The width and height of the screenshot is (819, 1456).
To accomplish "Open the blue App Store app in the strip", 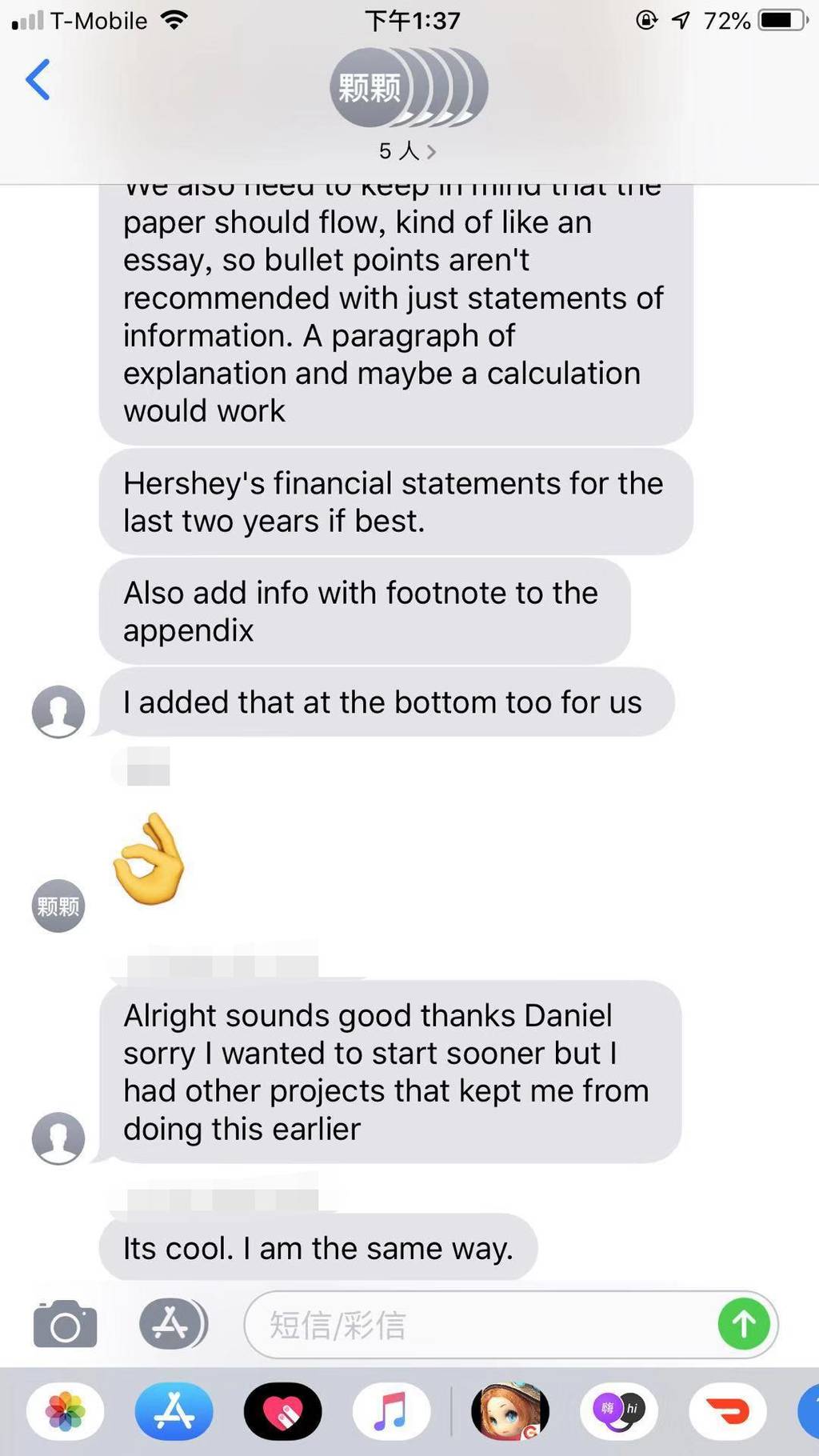I will click(x=174, y=1412).
